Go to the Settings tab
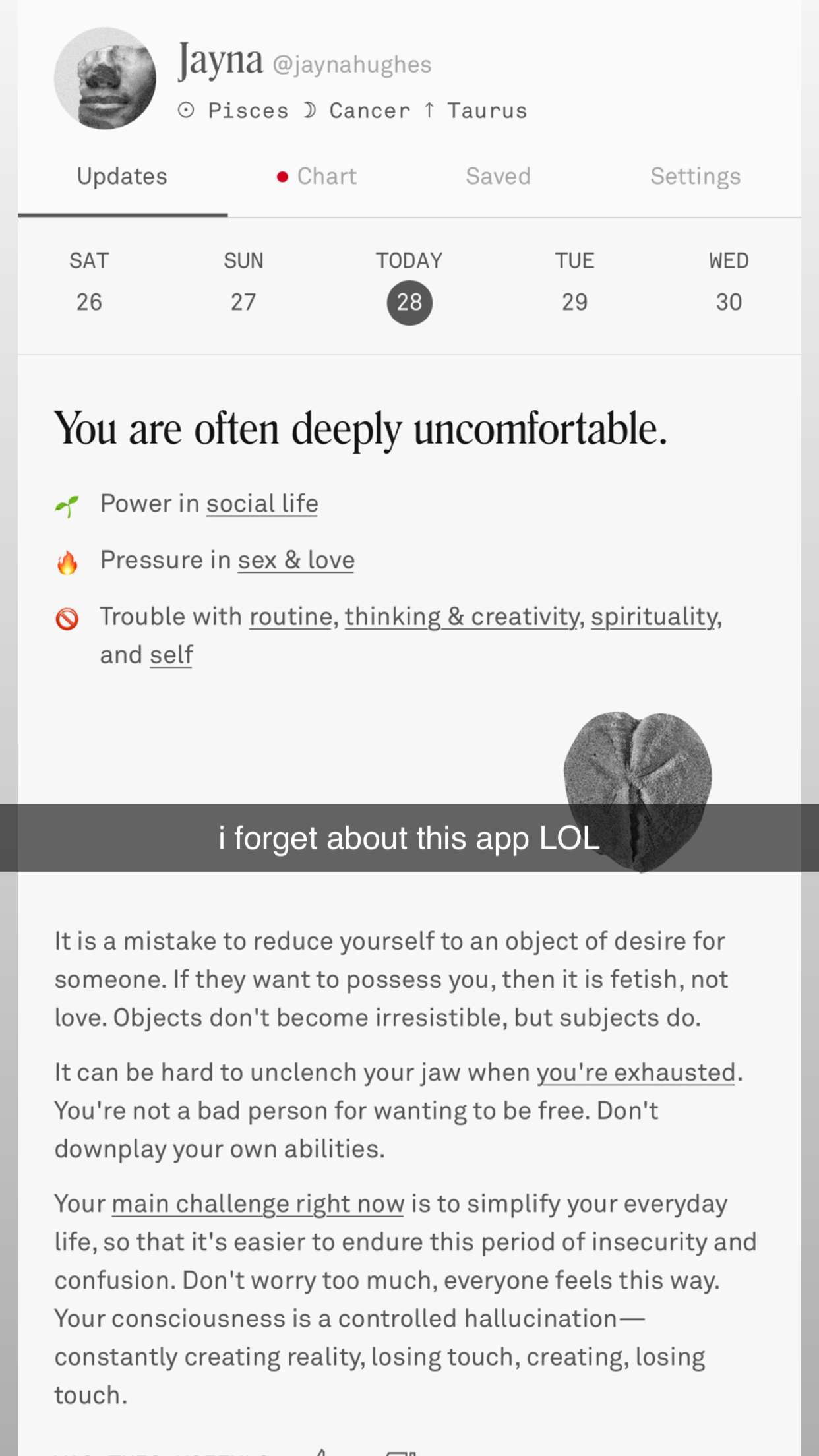The width and height of the screenshot is (819, 1456). [x=695, y=177]
